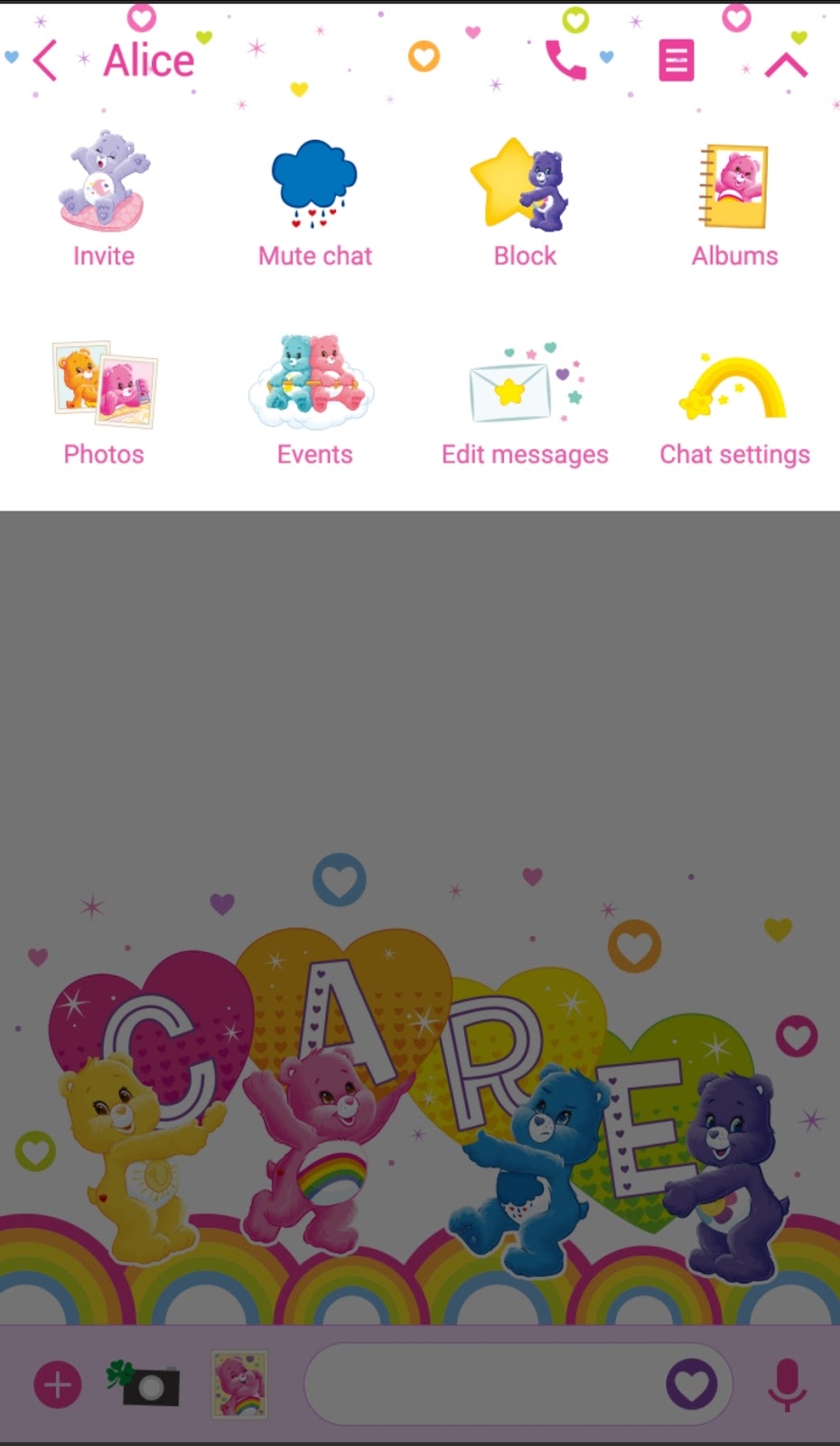Image resolution: width=840 pixels, height=1446 pixels.
Task: Start a voice call with Alice
Action: (x=565, y=61)
